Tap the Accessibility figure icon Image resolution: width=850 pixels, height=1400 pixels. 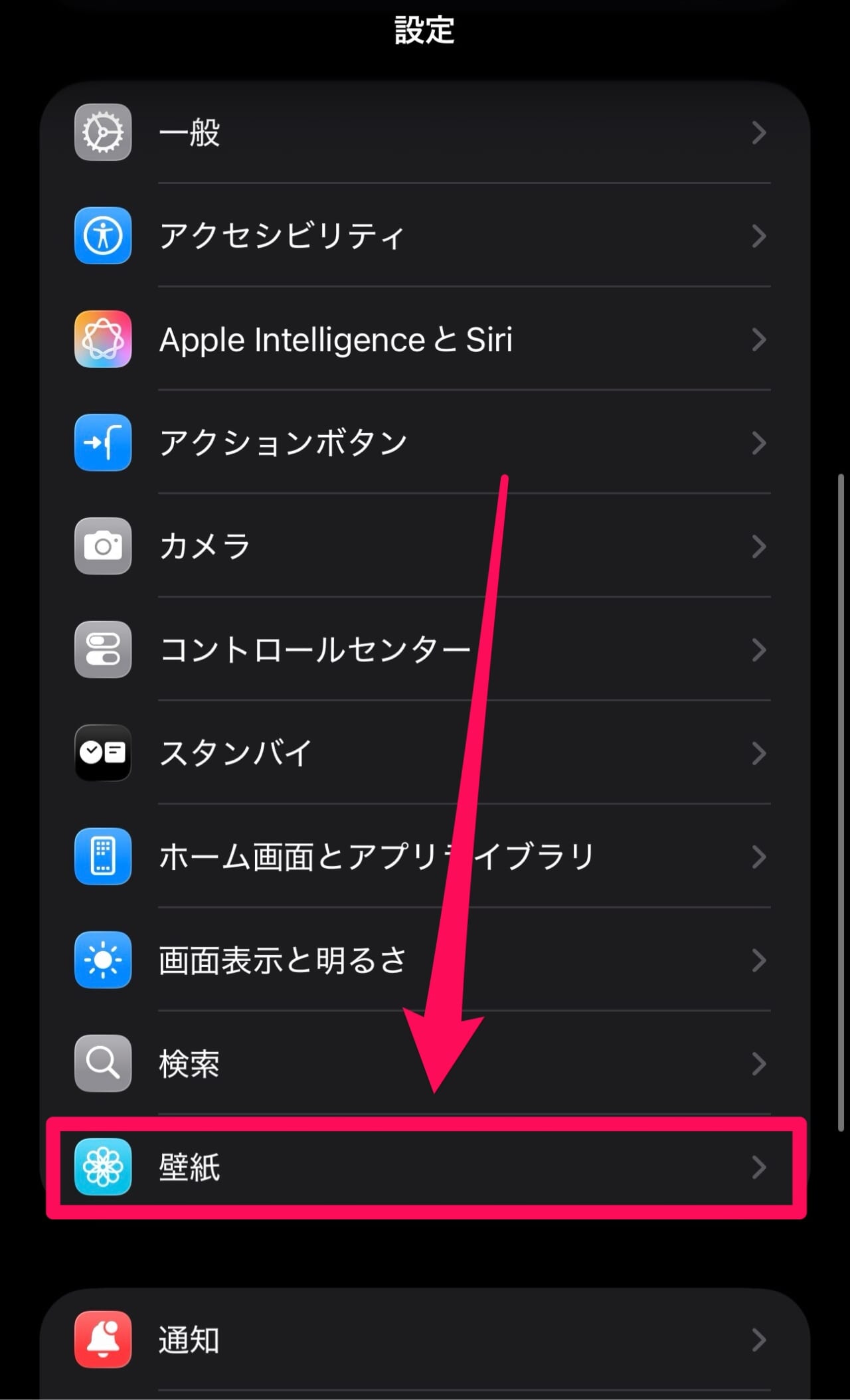(x=103, y=236)
